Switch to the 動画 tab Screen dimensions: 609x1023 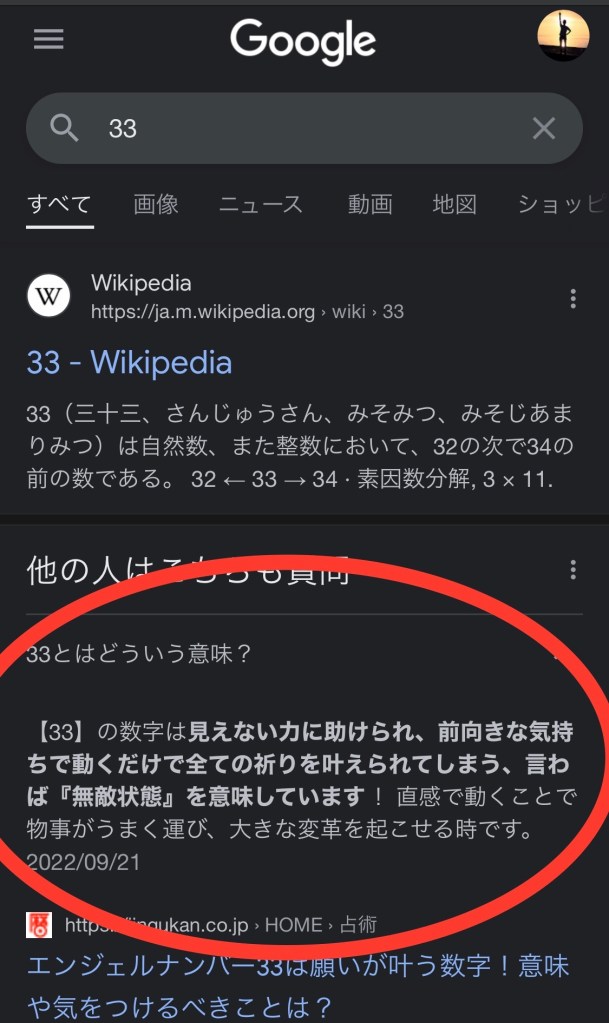click(369, 205)
